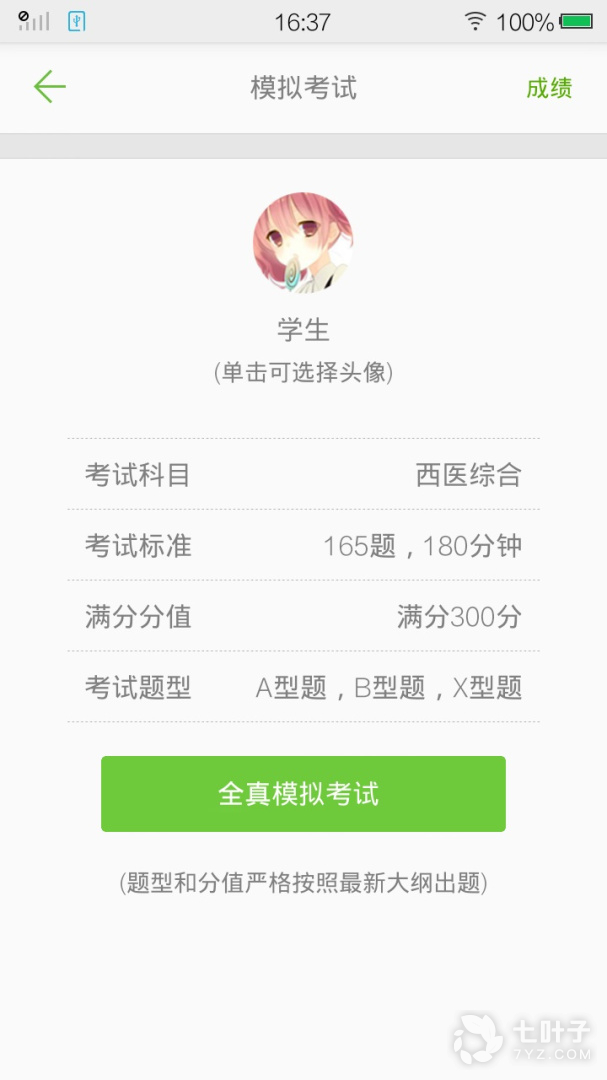Go back using the green arrow
The image size is (607, 1080).
pyautogui.click(x=49, y=87)
